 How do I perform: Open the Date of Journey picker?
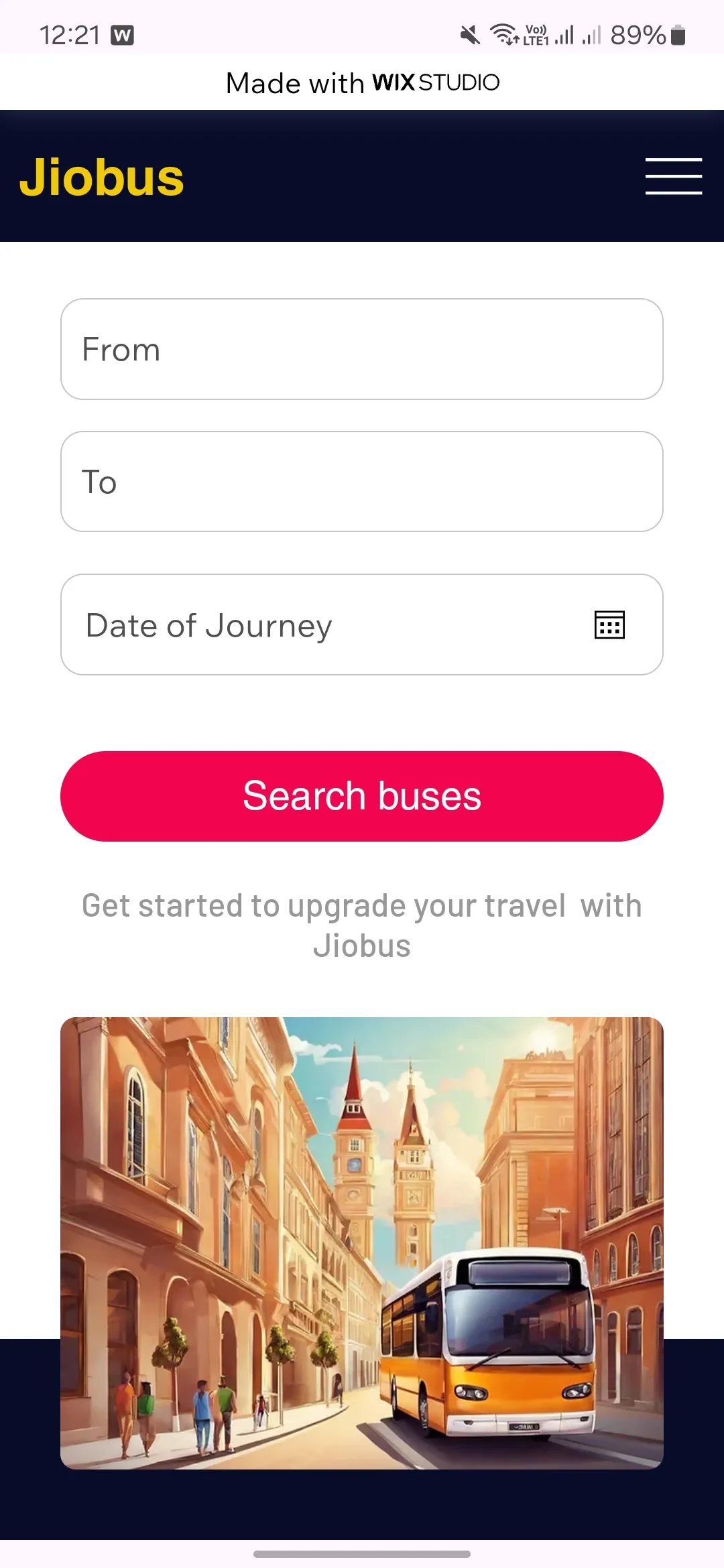pyautogui.click(x=322, y=625)
